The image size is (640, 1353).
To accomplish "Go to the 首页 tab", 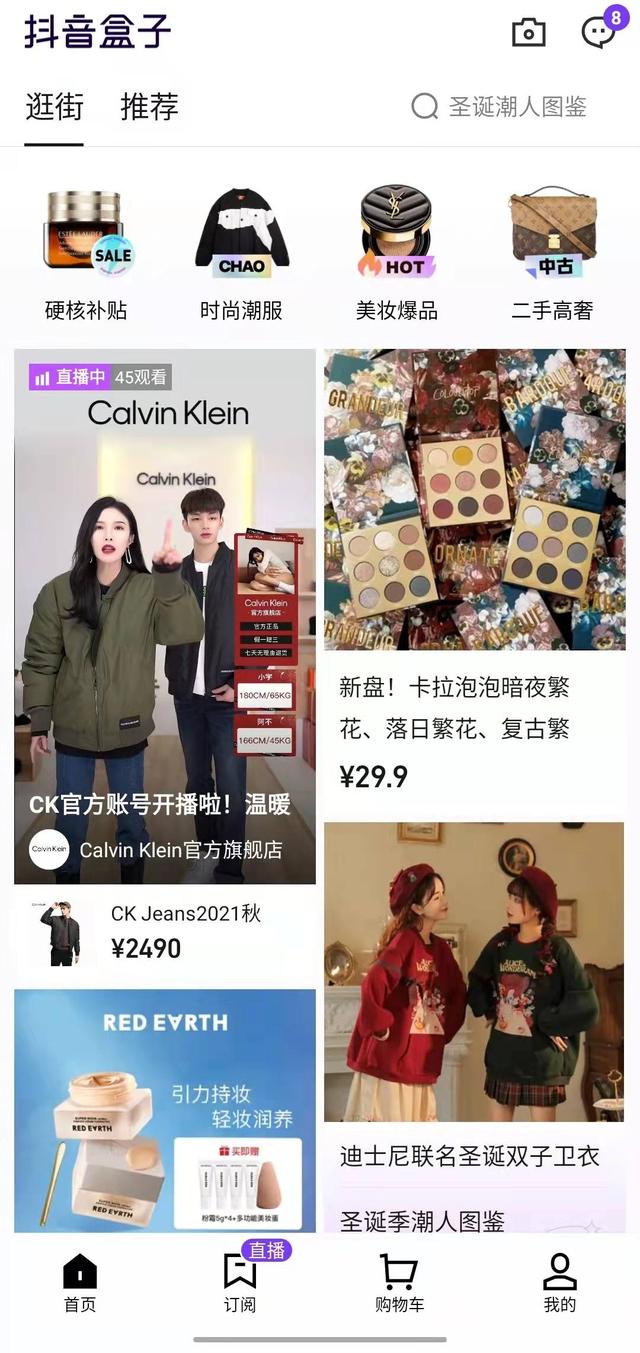I will point(80,1283).
